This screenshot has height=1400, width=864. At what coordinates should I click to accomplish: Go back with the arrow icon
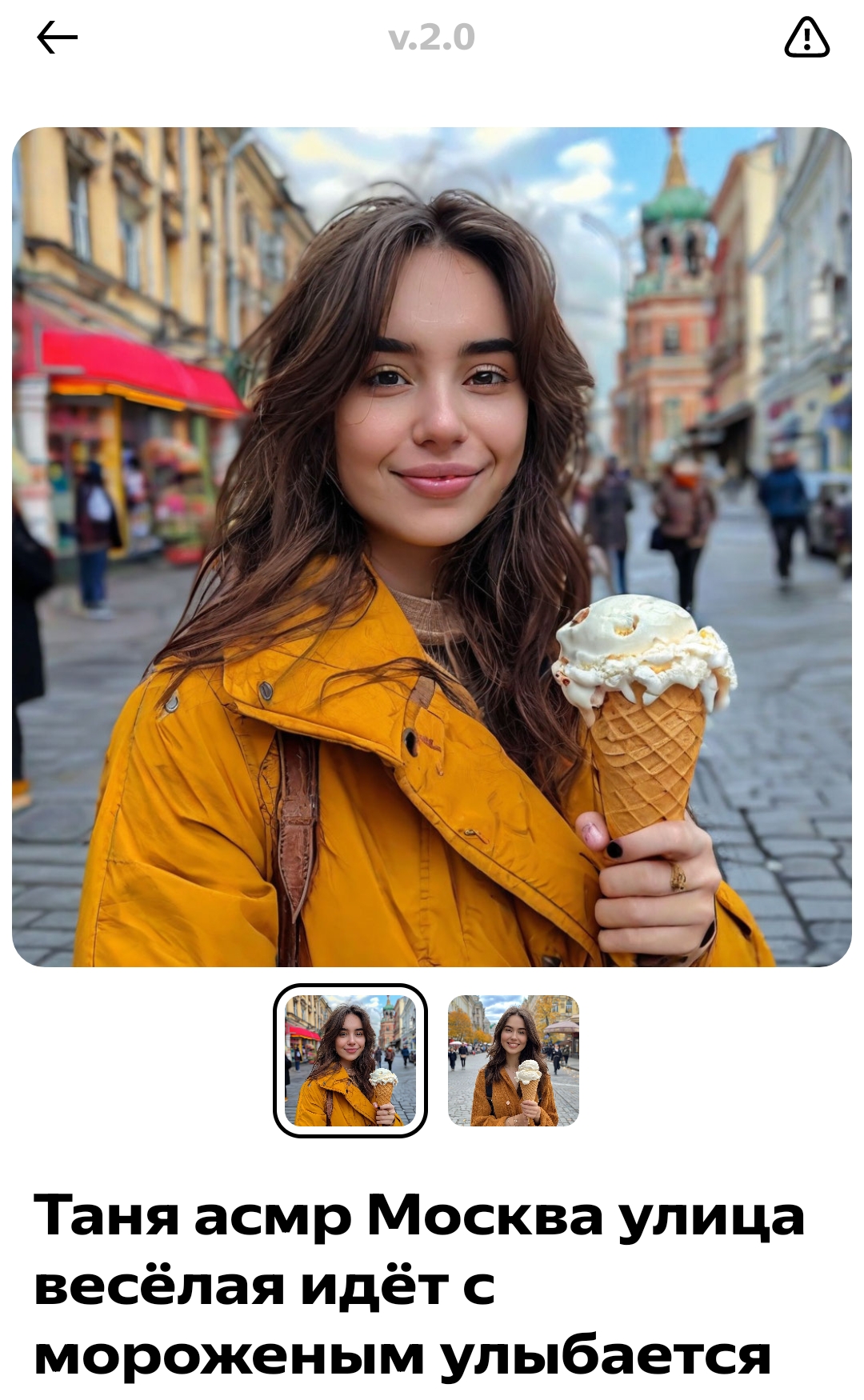57,38
